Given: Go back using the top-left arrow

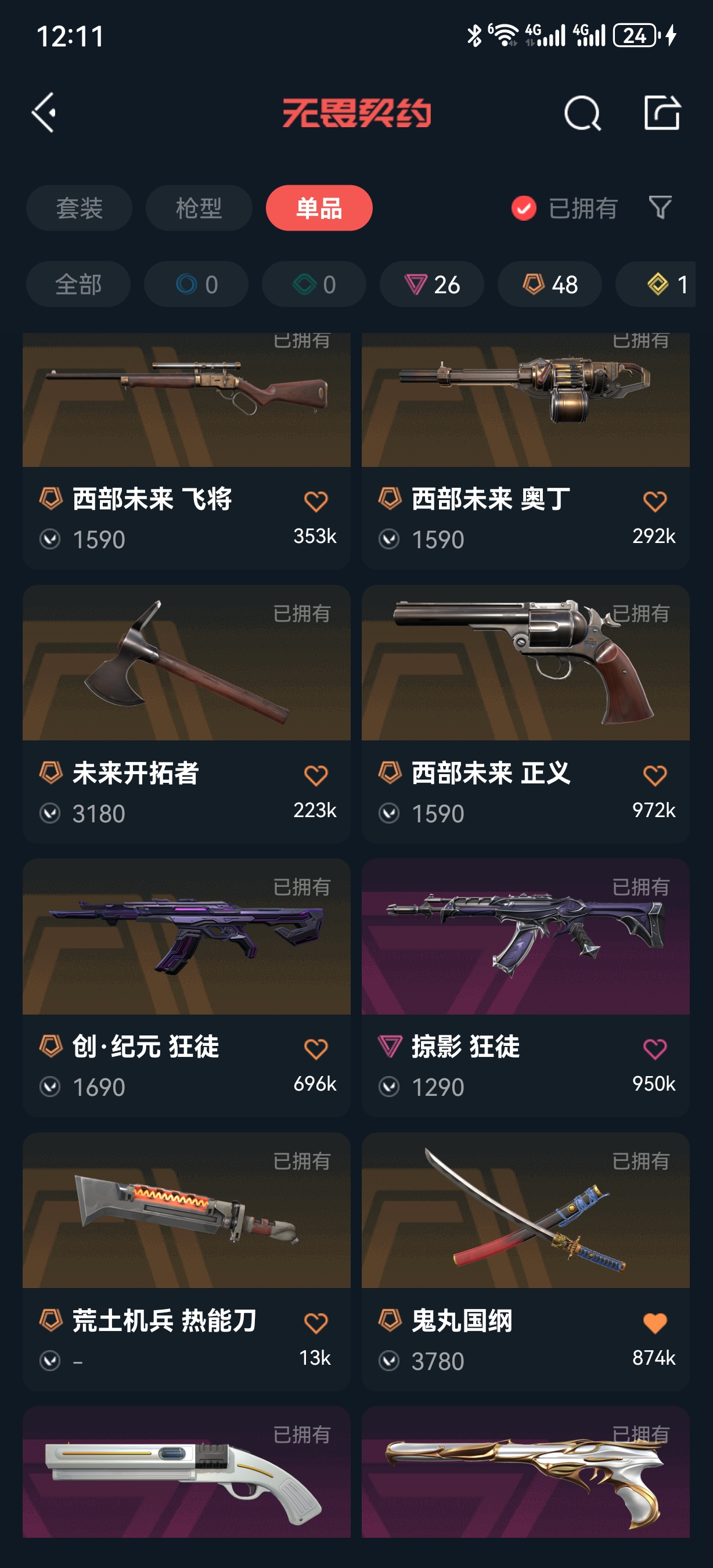Looking at the screenshot, I should click(x=44, y=113).
